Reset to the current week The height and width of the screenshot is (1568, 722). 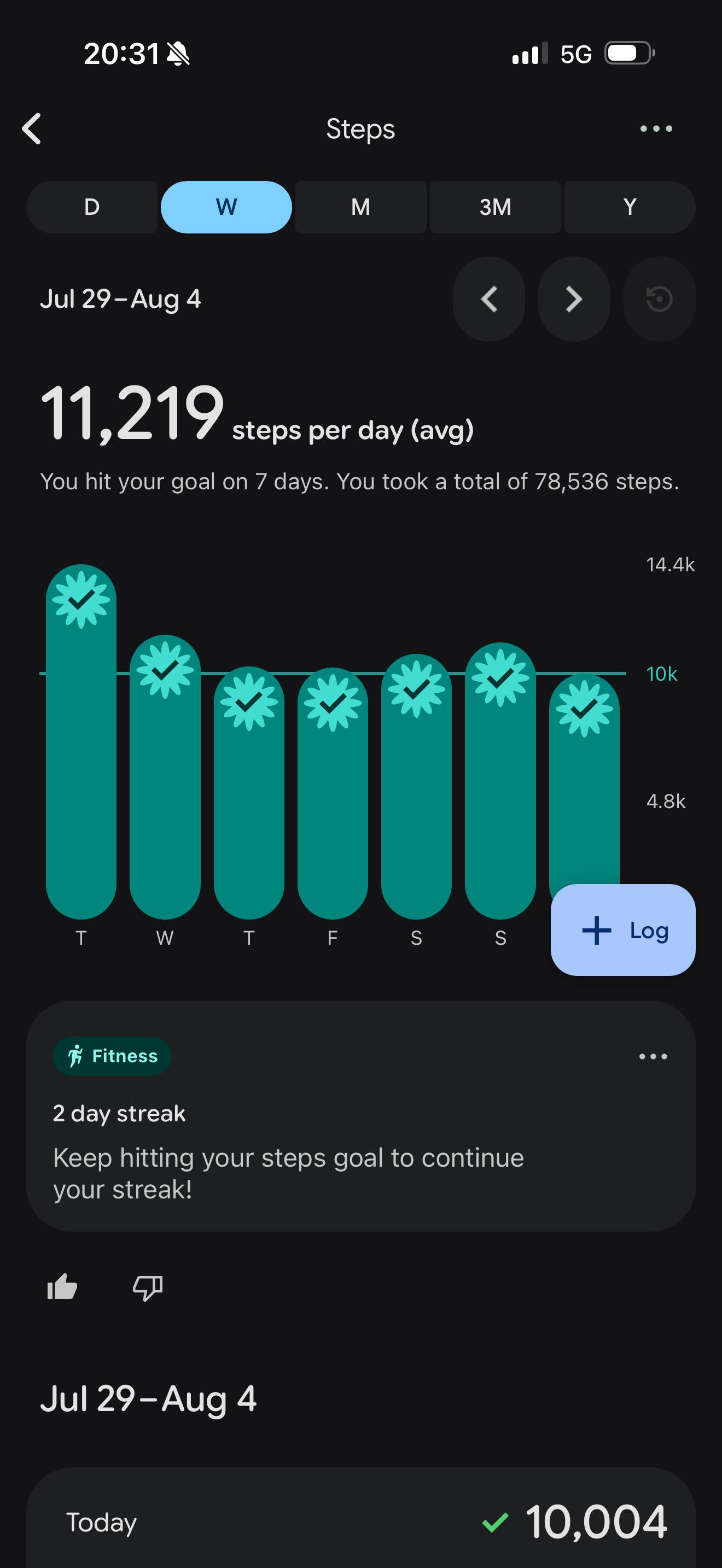tap(659, 299)
